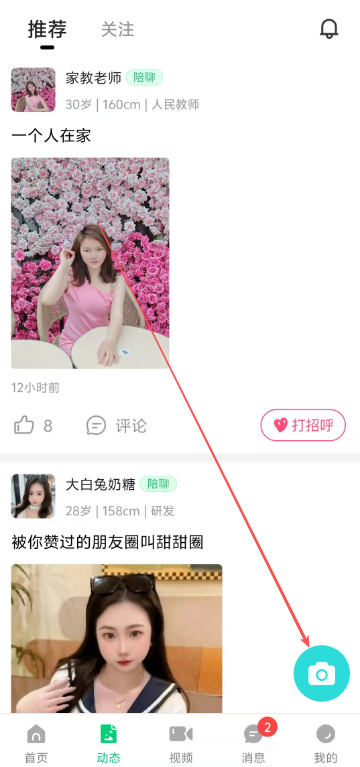Screen dimensions: 360x767
Task: Comment on 家教老师's post
Action: (x=116, y=426)
